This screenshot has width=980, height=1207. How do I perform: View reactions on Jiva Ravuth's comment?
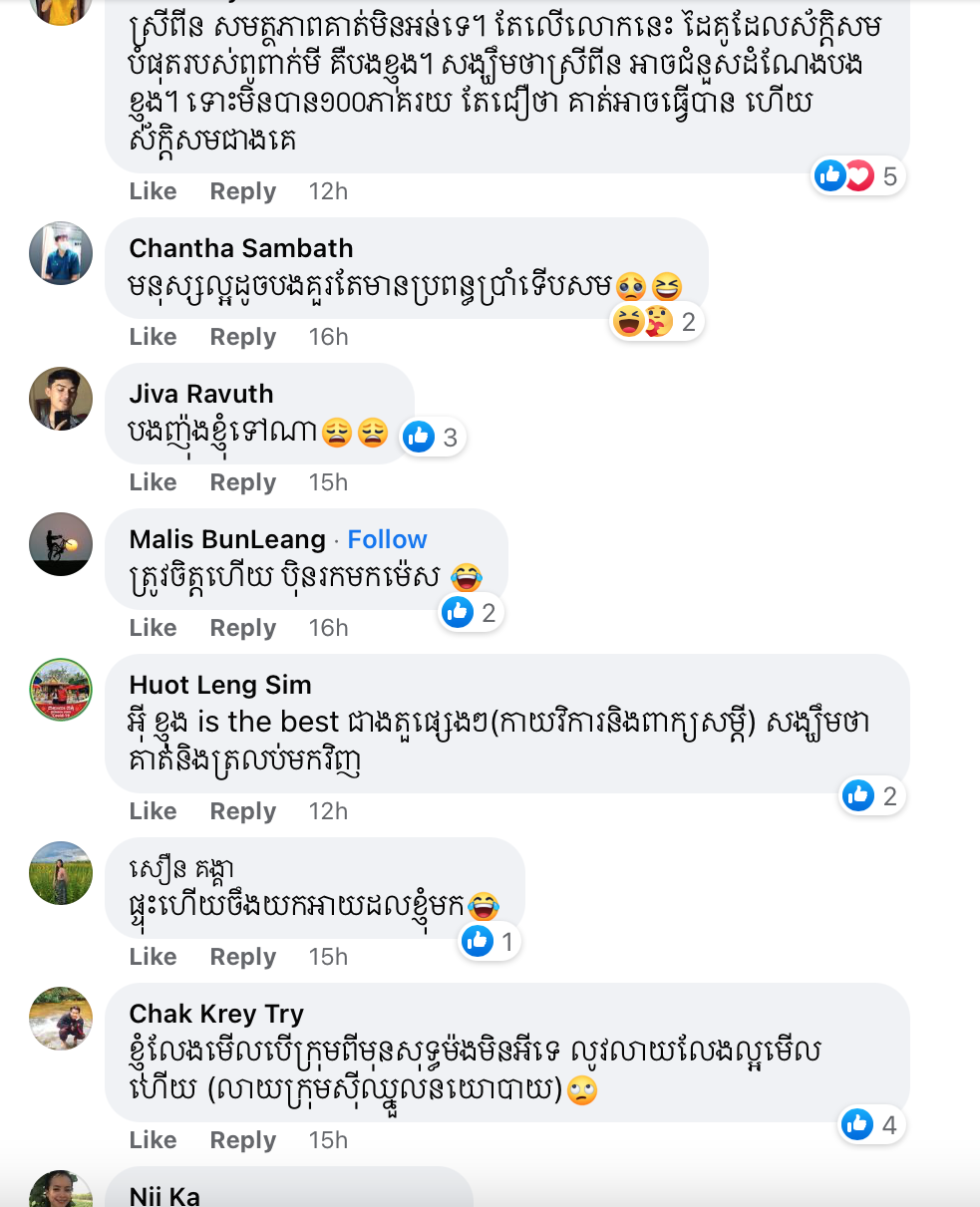[433, 437]
